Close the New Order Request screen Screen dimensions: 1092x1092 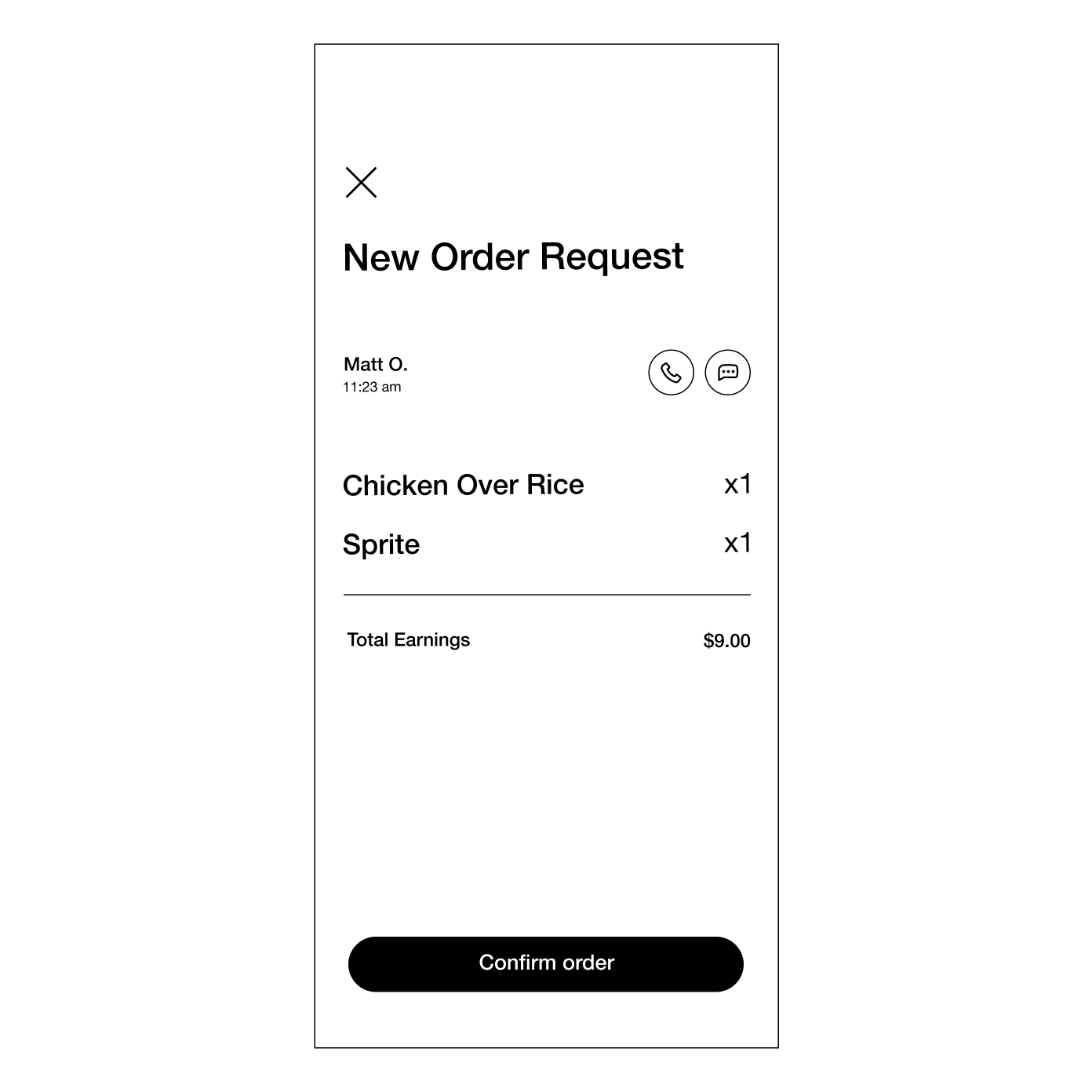(361, 182)
